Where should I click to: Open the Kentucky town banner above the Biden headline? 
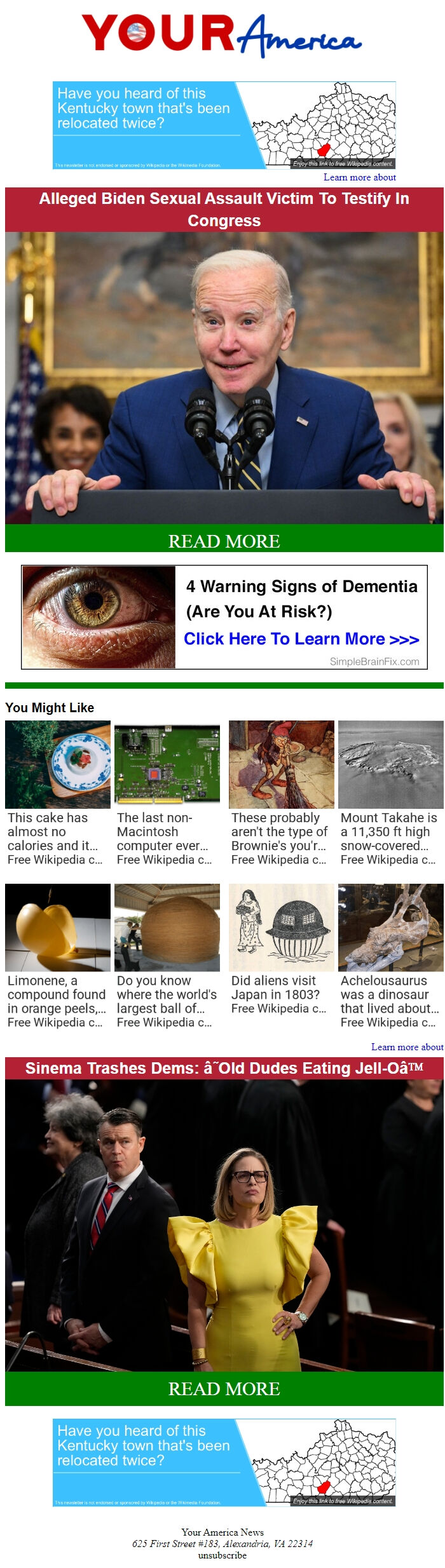(x=224, y=125)
